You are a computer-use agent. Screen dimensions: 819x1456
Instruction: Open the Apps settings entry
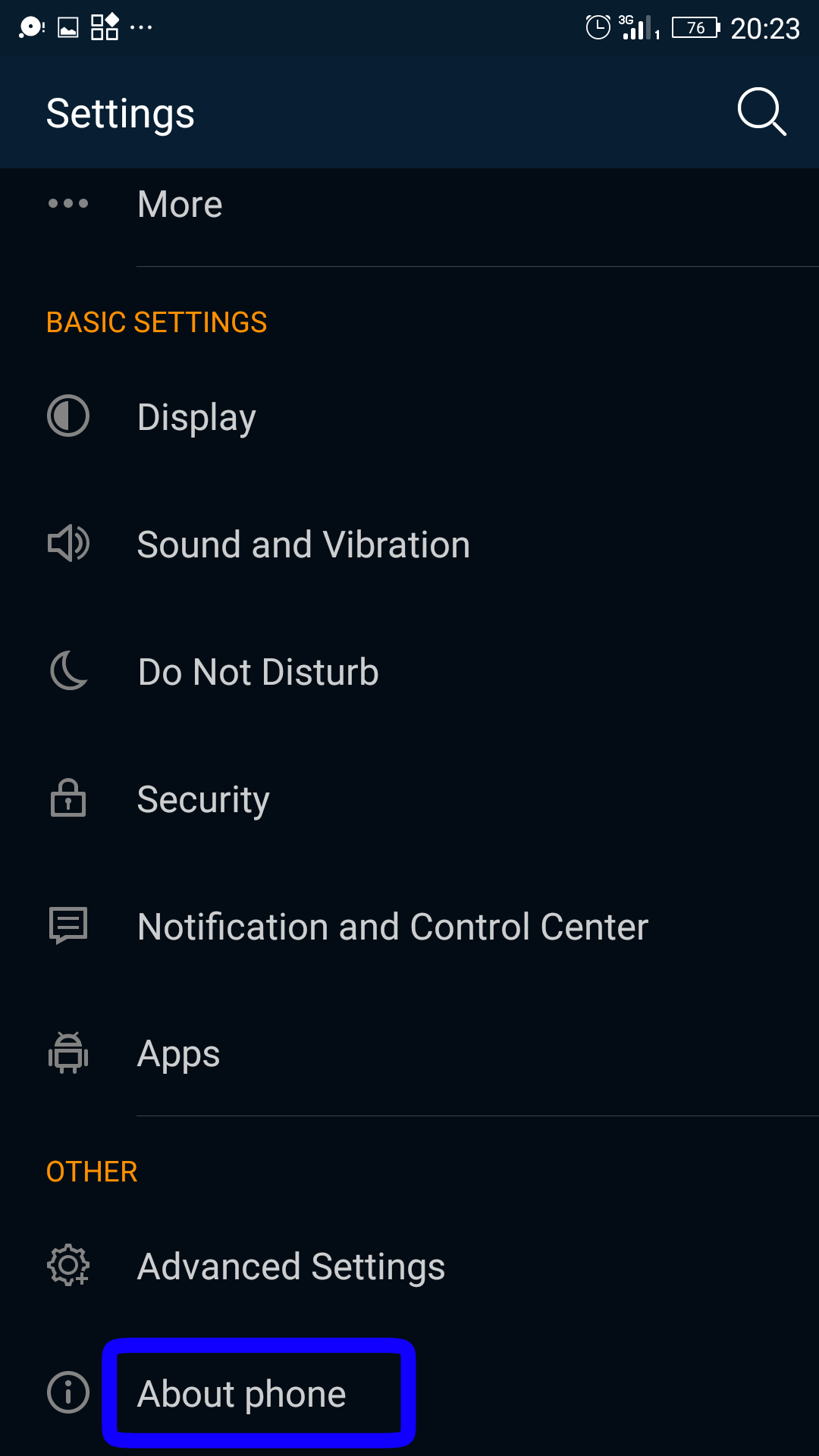click(x=178, y=1053)
